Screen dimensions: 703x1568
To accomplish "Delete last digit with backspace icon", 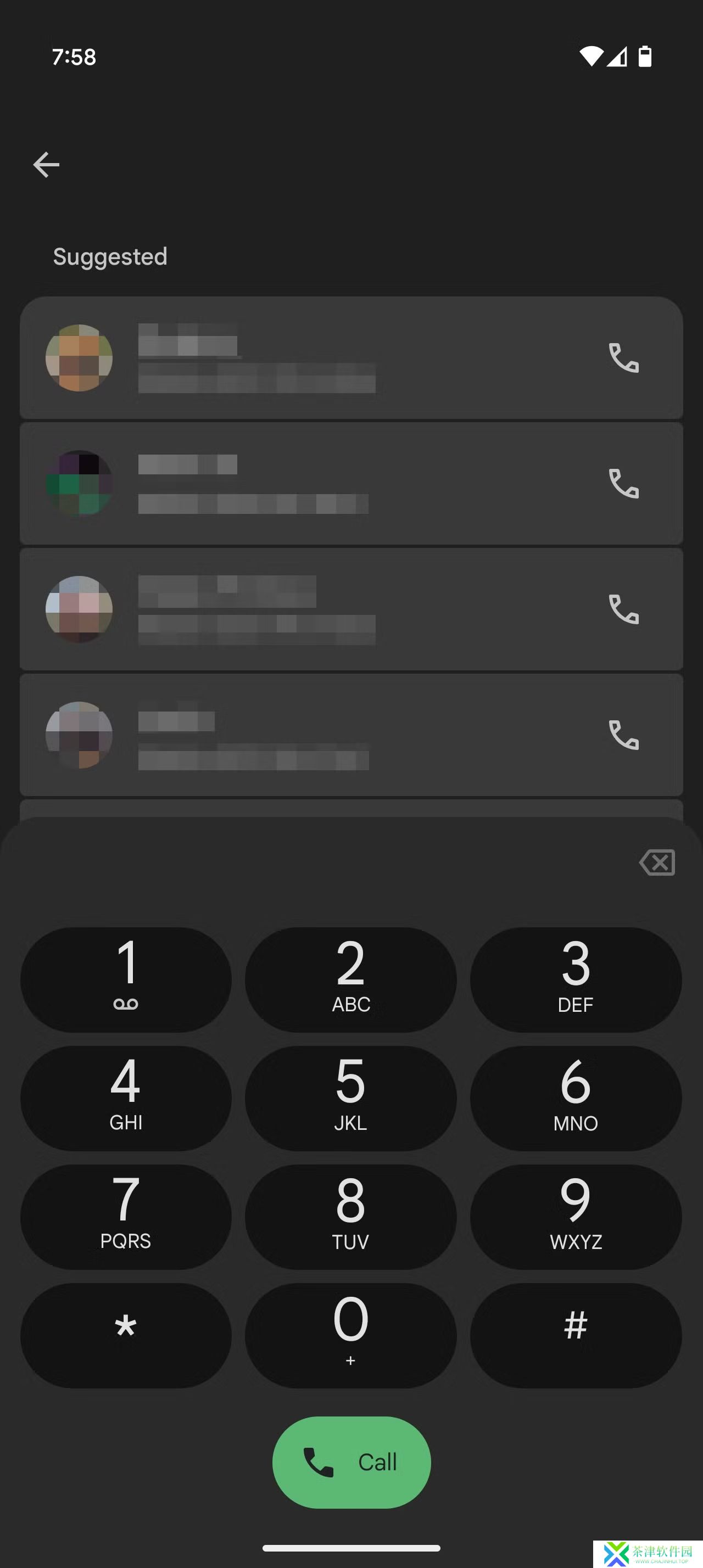I will 657,862.
